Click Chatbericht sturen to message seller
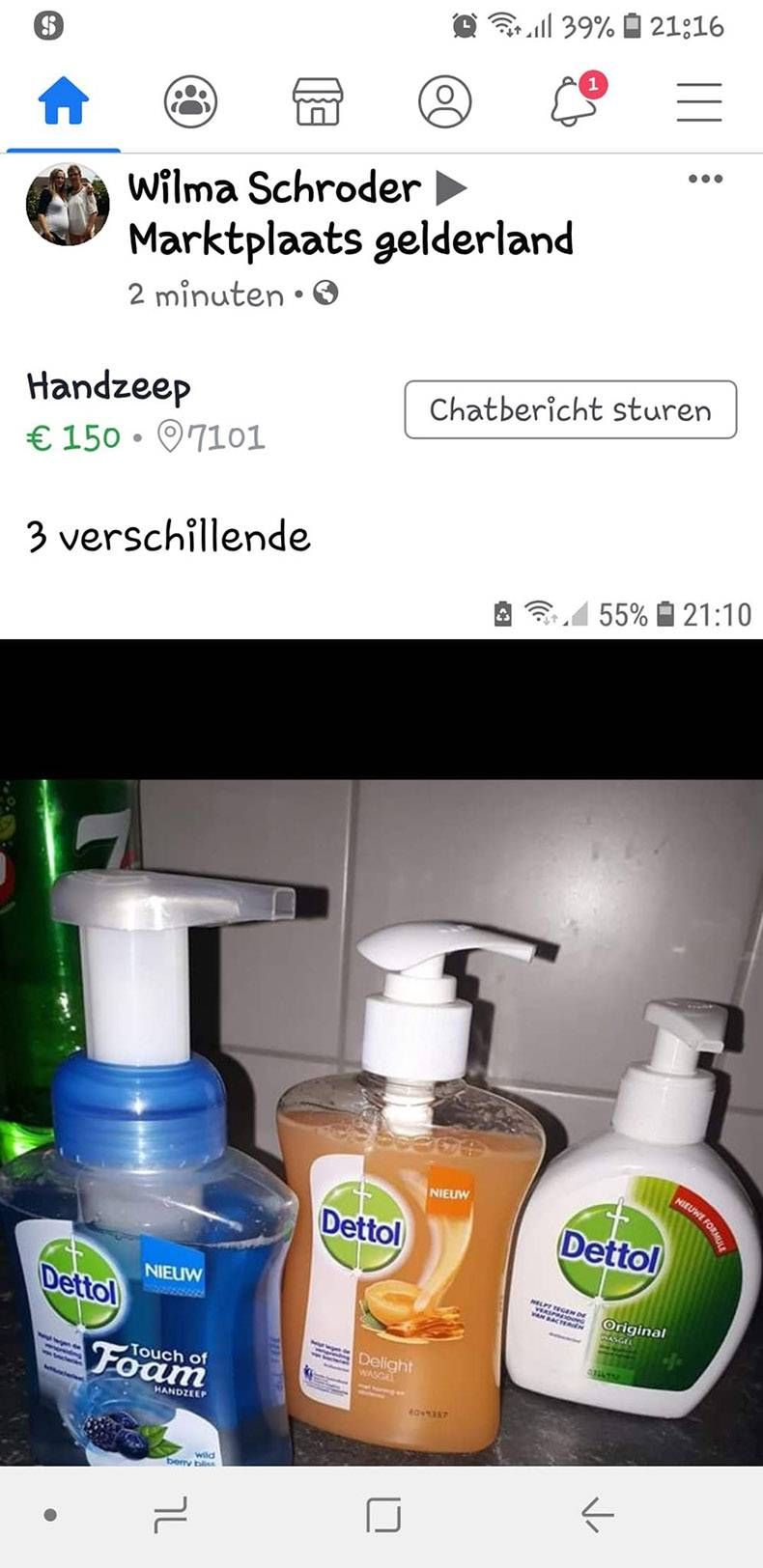 (570, 409)
